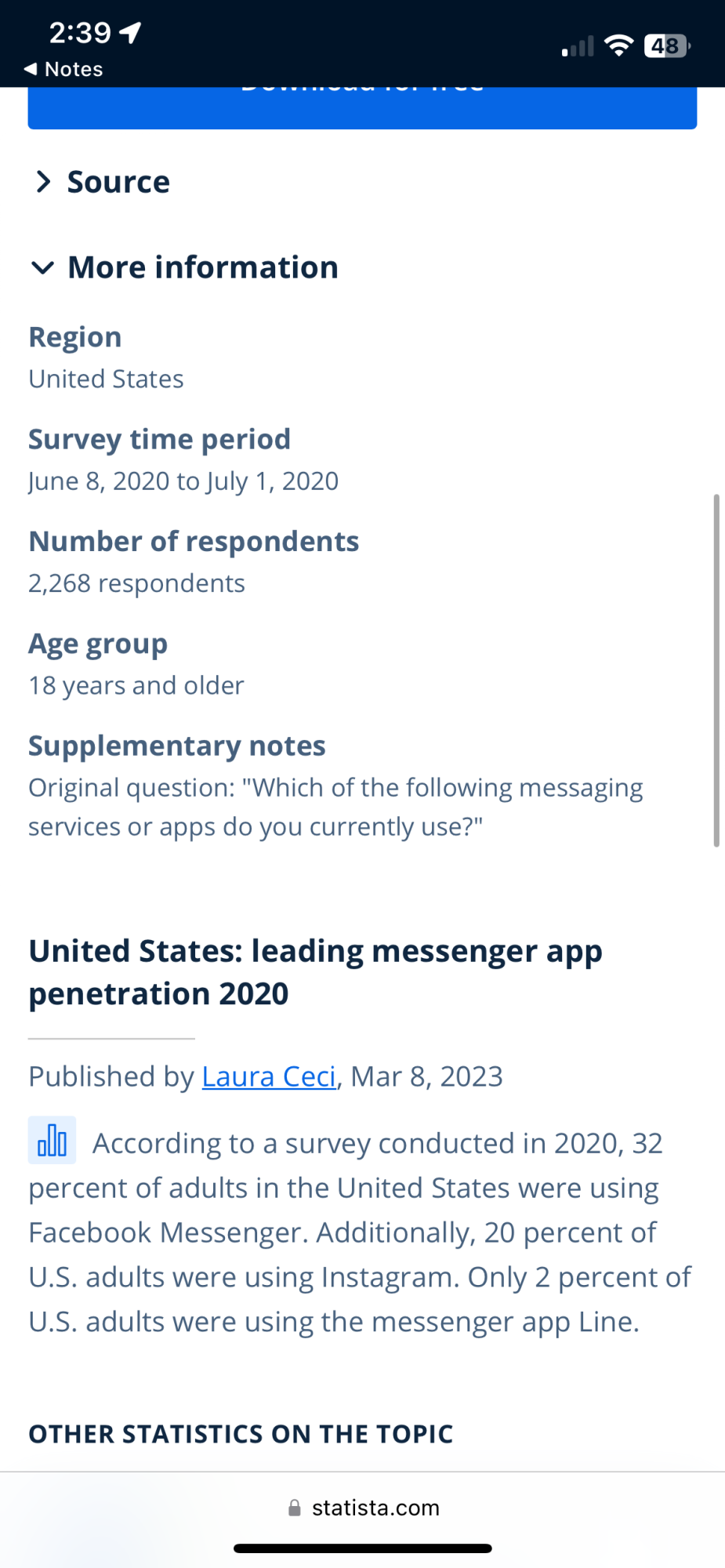Tap the statista.com address bar
The width and height of the screenshot is (725, 1568).
364,1508
